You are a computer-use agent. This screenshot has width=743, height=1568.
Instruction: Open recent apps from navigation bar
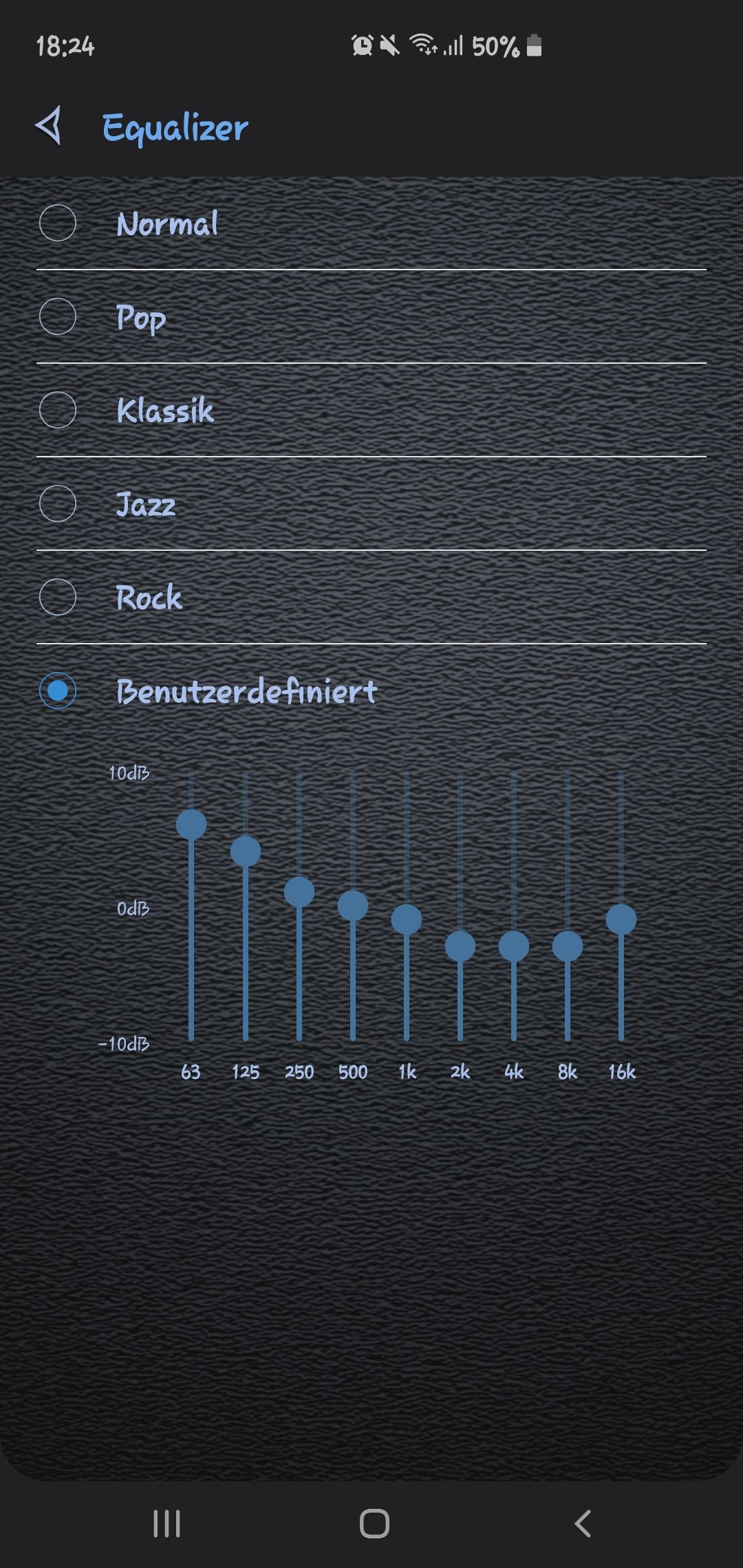point(166,1523)
